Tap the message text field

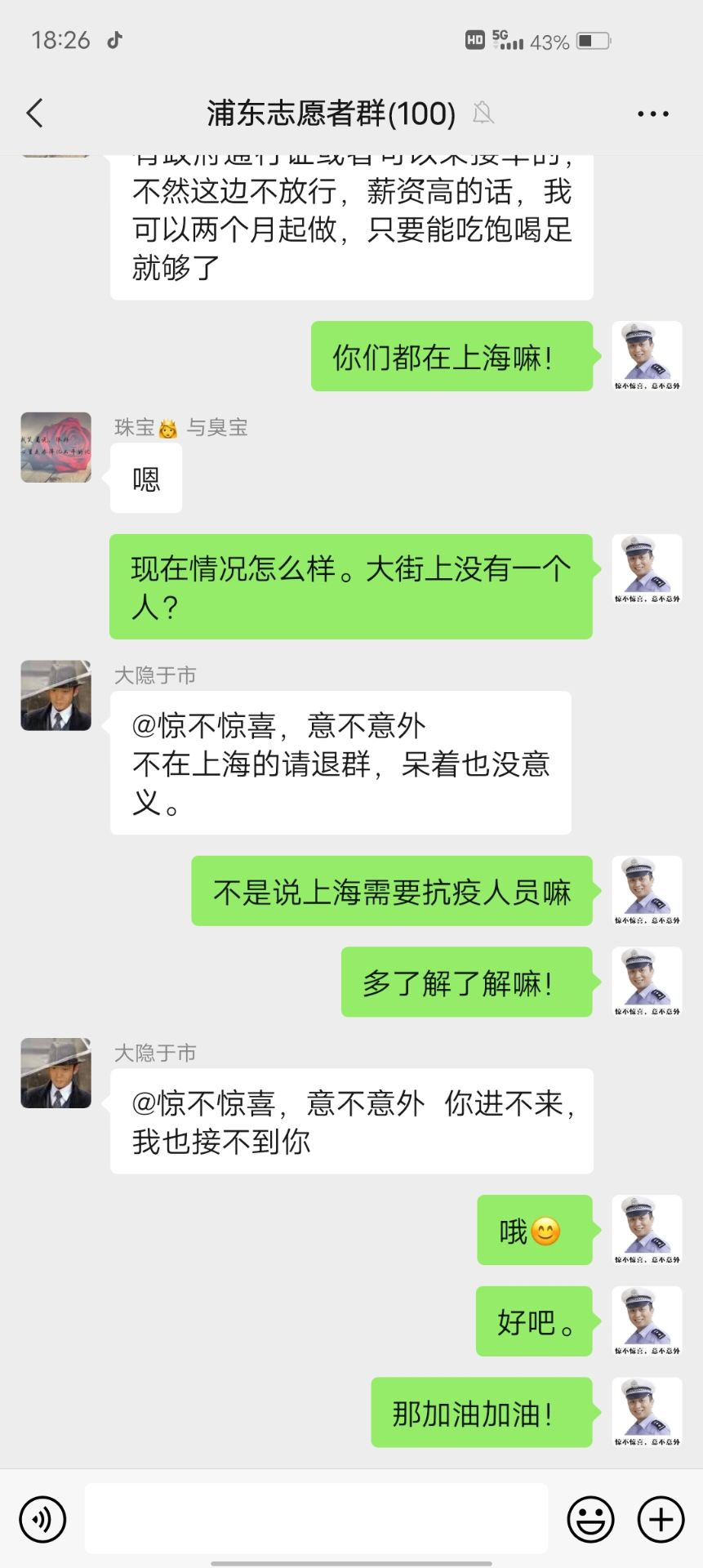pos(316,1518)
